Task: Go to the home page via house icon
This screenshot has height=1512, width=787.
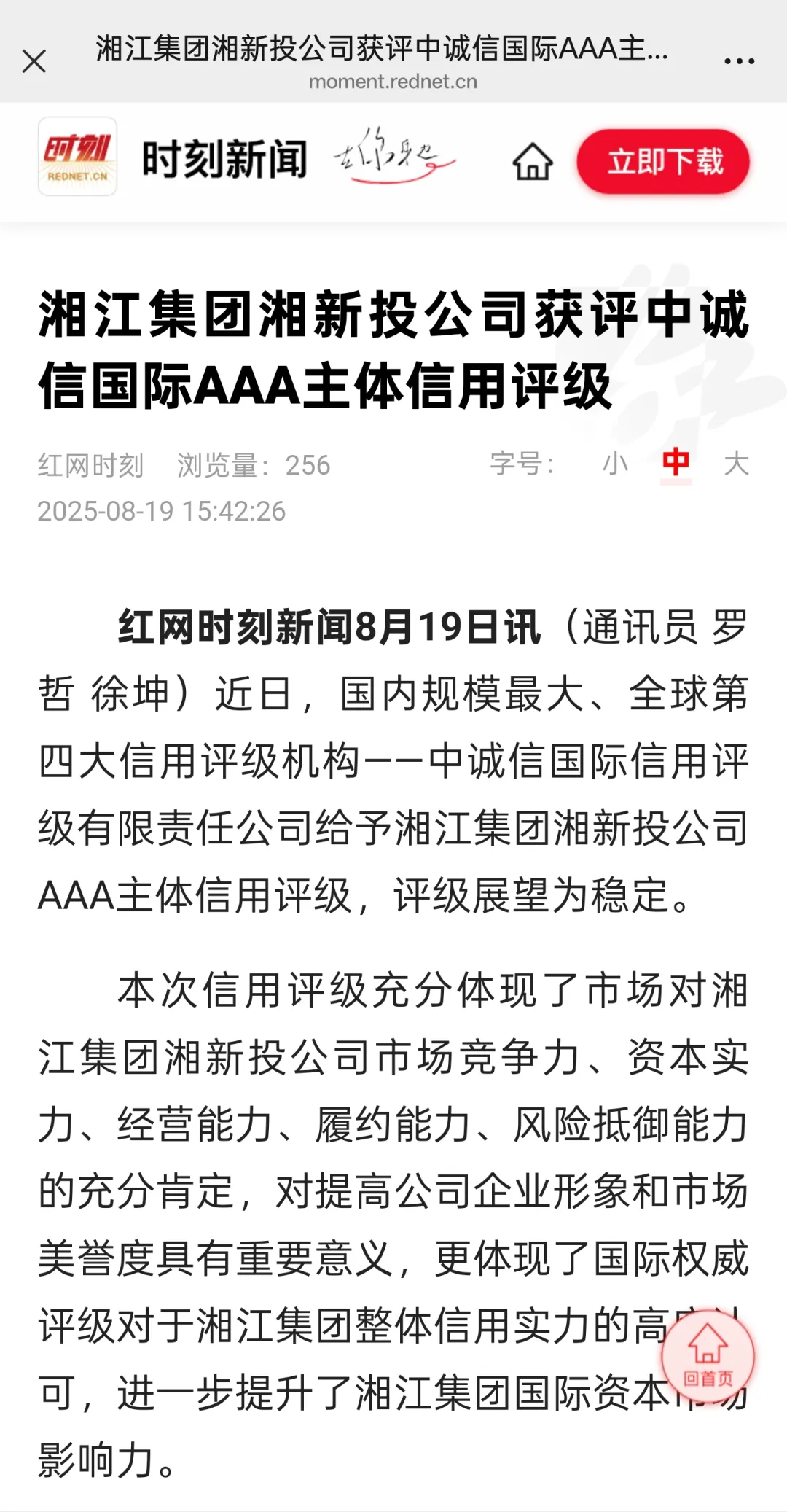Action: tap(533, 161)
